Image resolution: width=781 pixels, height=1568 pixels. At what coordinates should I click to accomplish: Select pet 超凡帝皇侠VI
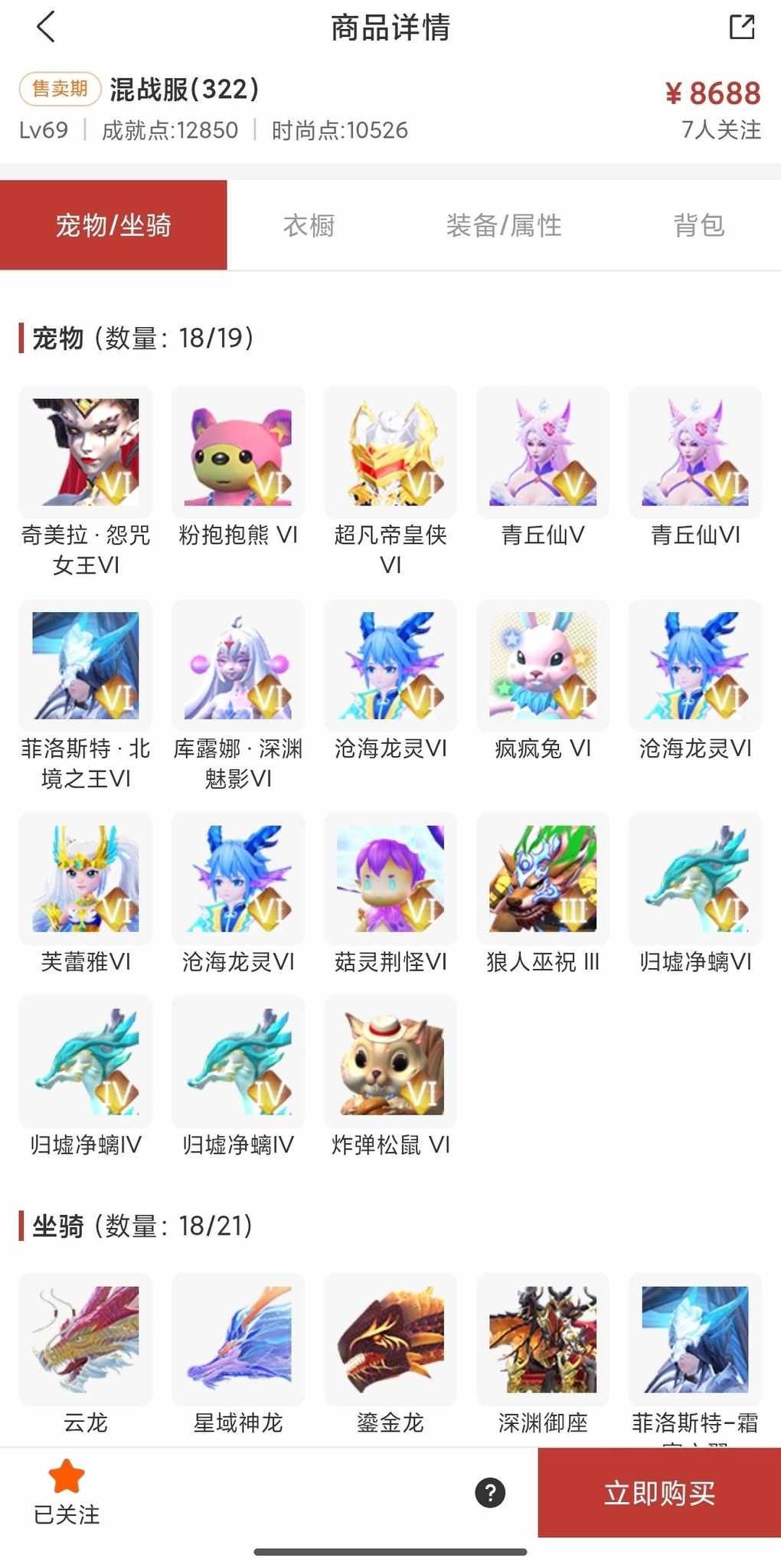pos(390,453)
